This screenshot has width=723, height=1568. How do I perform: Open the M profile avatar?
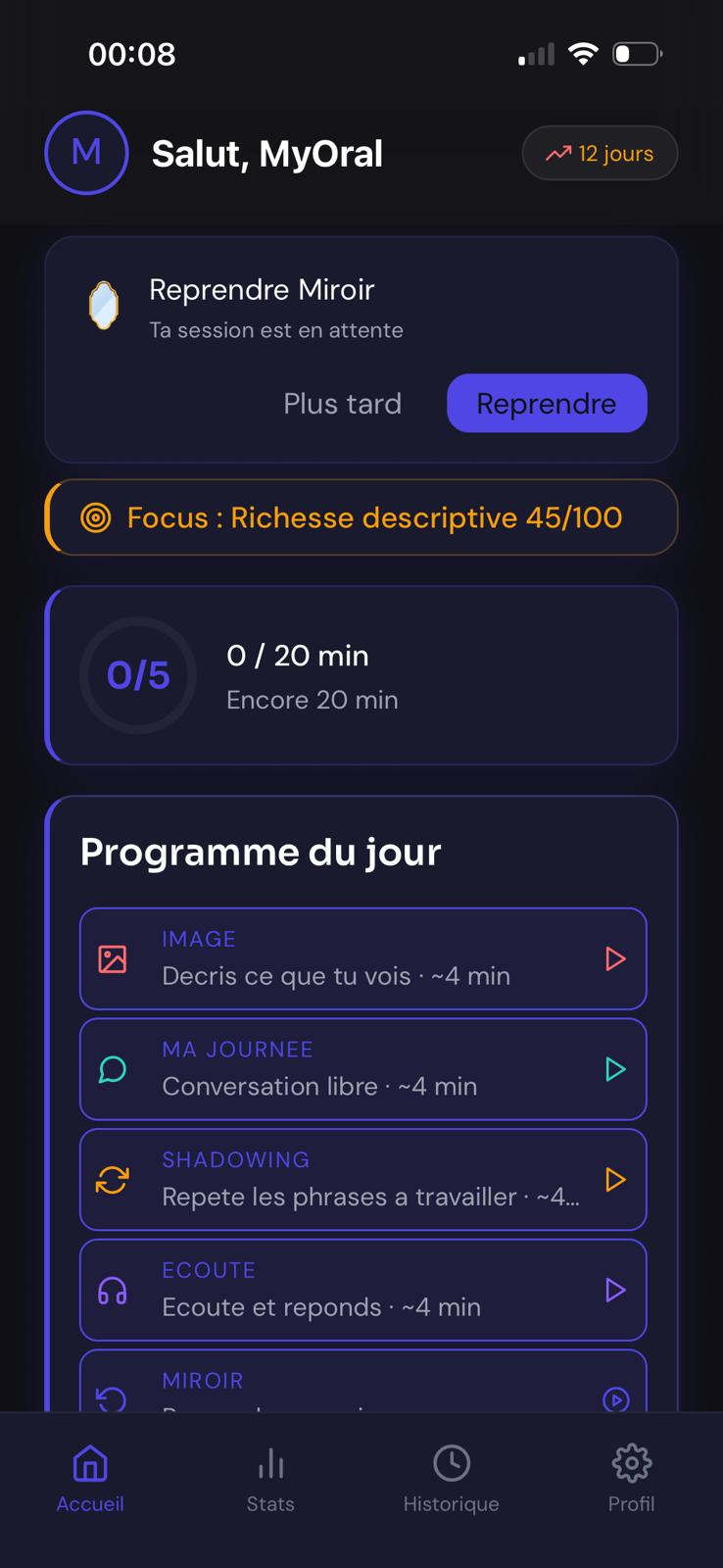(86, 153)
